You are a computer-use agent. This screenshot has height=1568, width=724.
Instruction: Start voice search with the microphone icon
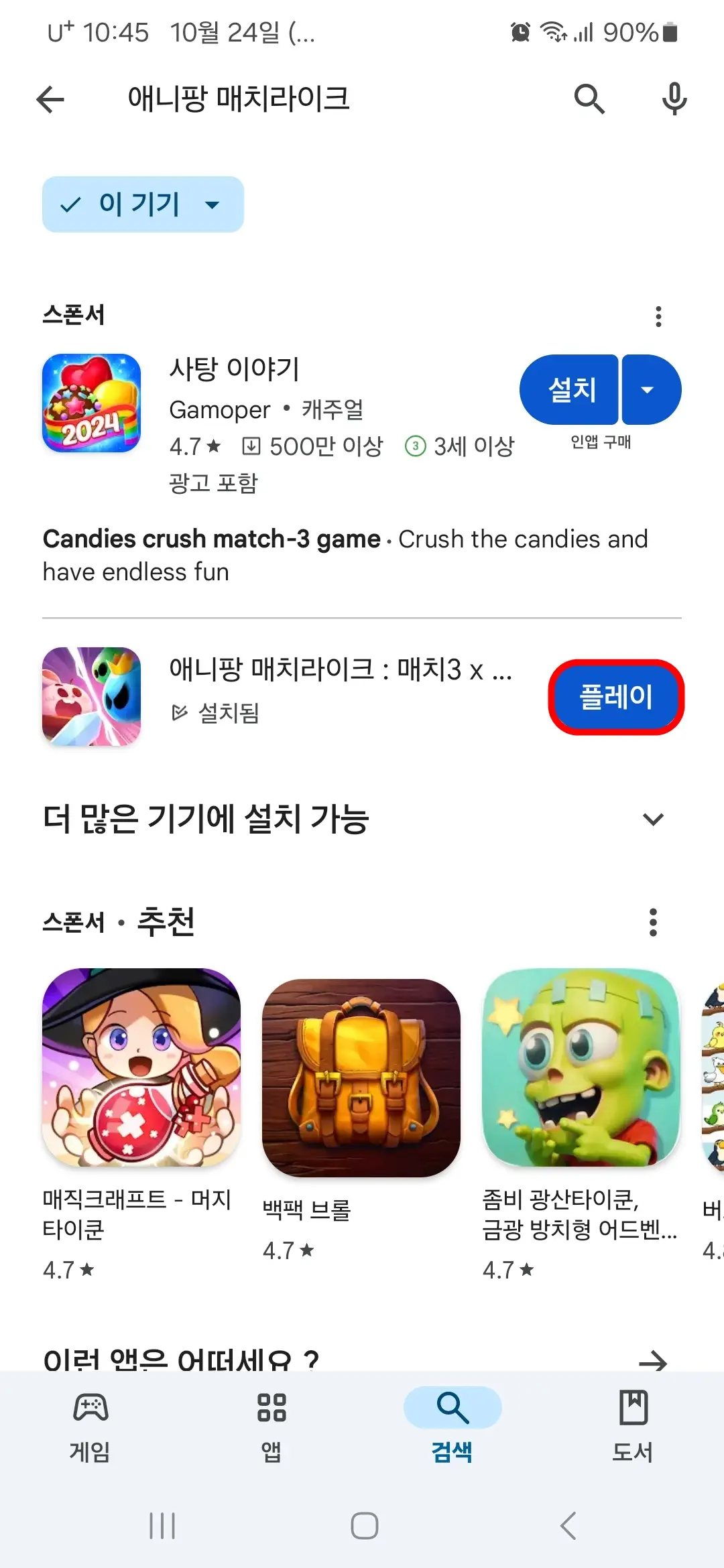(x=673, y=99)
